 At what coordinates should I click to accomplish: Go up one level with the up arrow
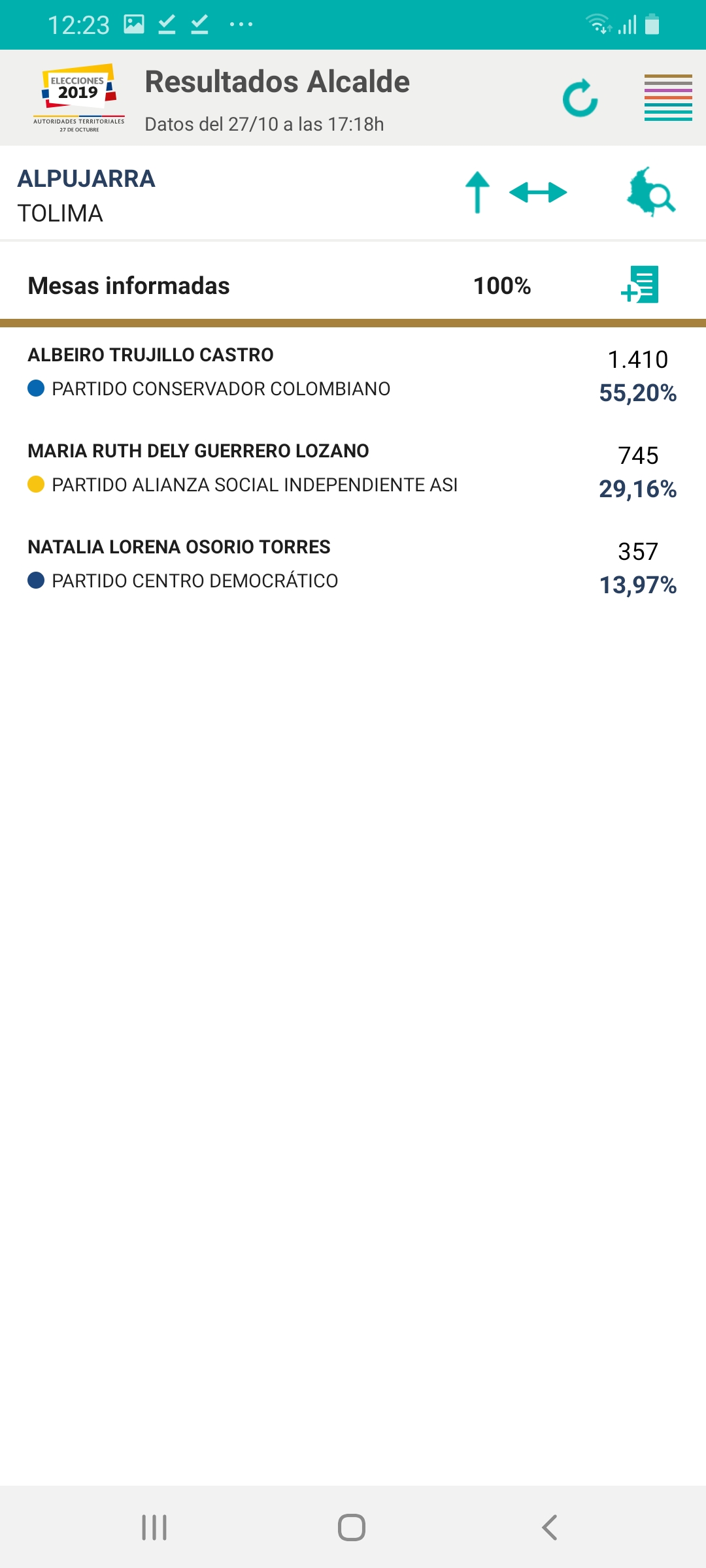[477, 193]
